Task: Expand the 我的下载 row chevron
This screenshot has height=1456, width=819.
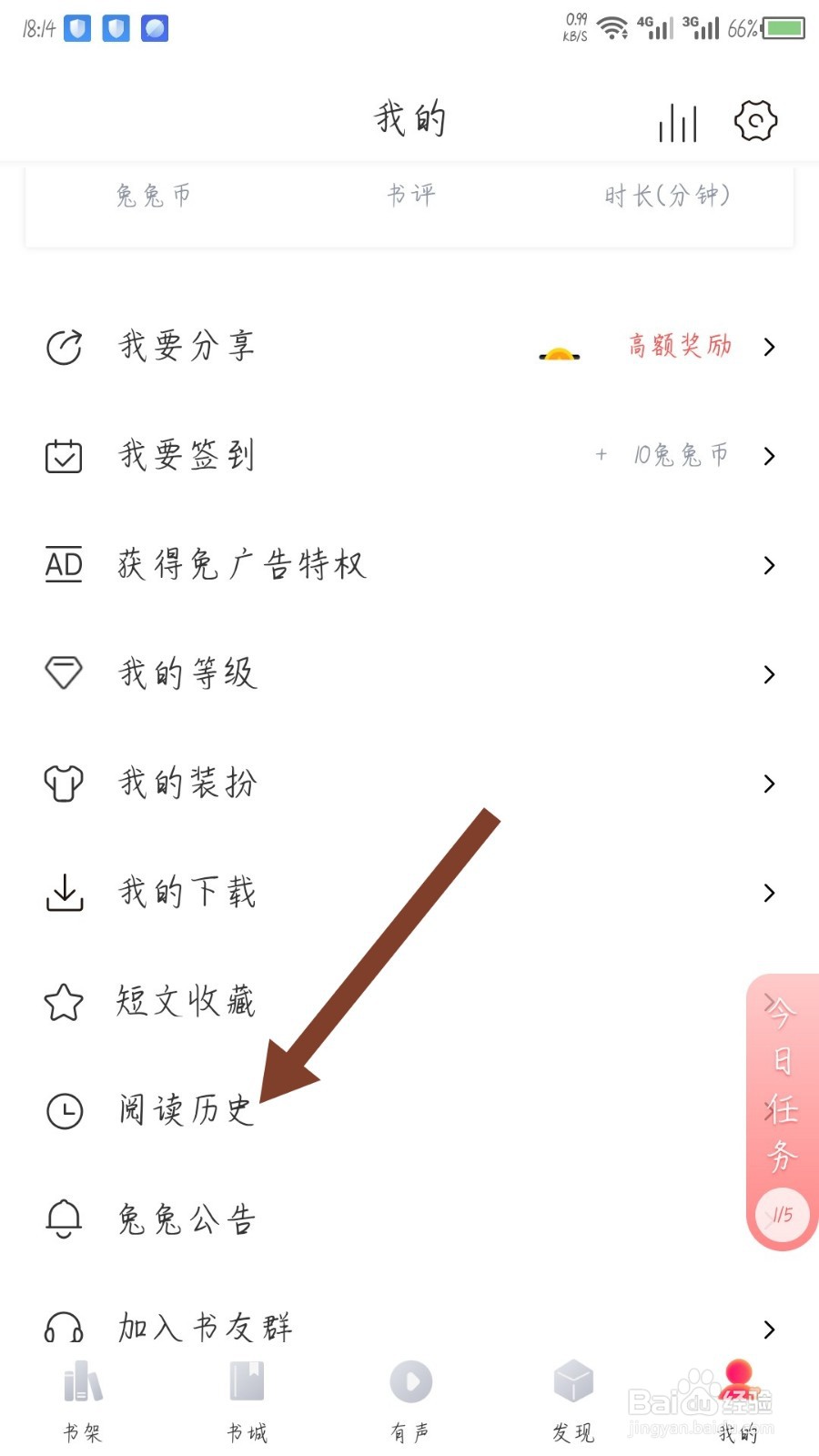Action: tap(770, 894)
